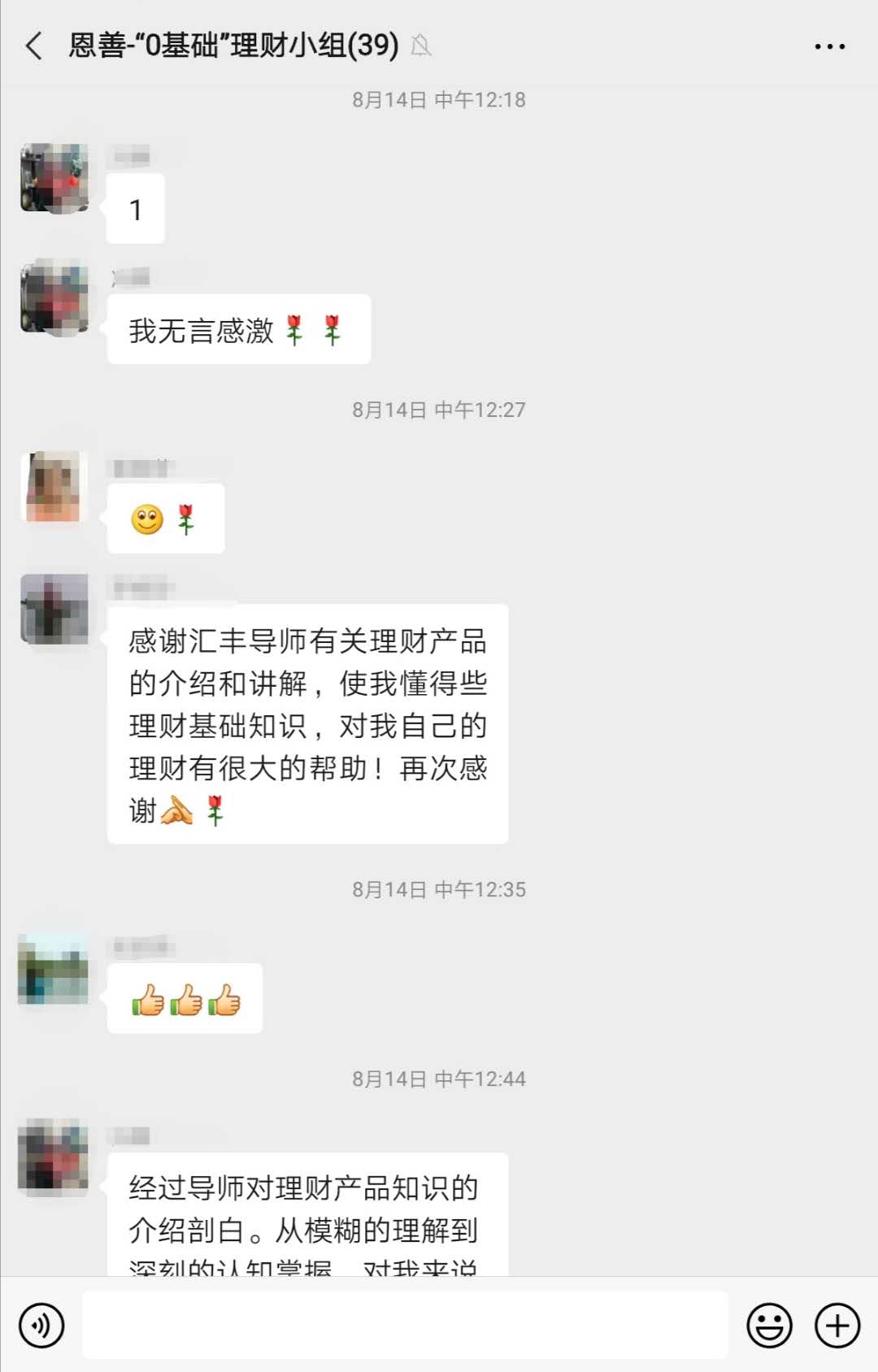Screen dimensions: 878x1372
Task: Switch to voice message input
Action: click(41, 1325)
